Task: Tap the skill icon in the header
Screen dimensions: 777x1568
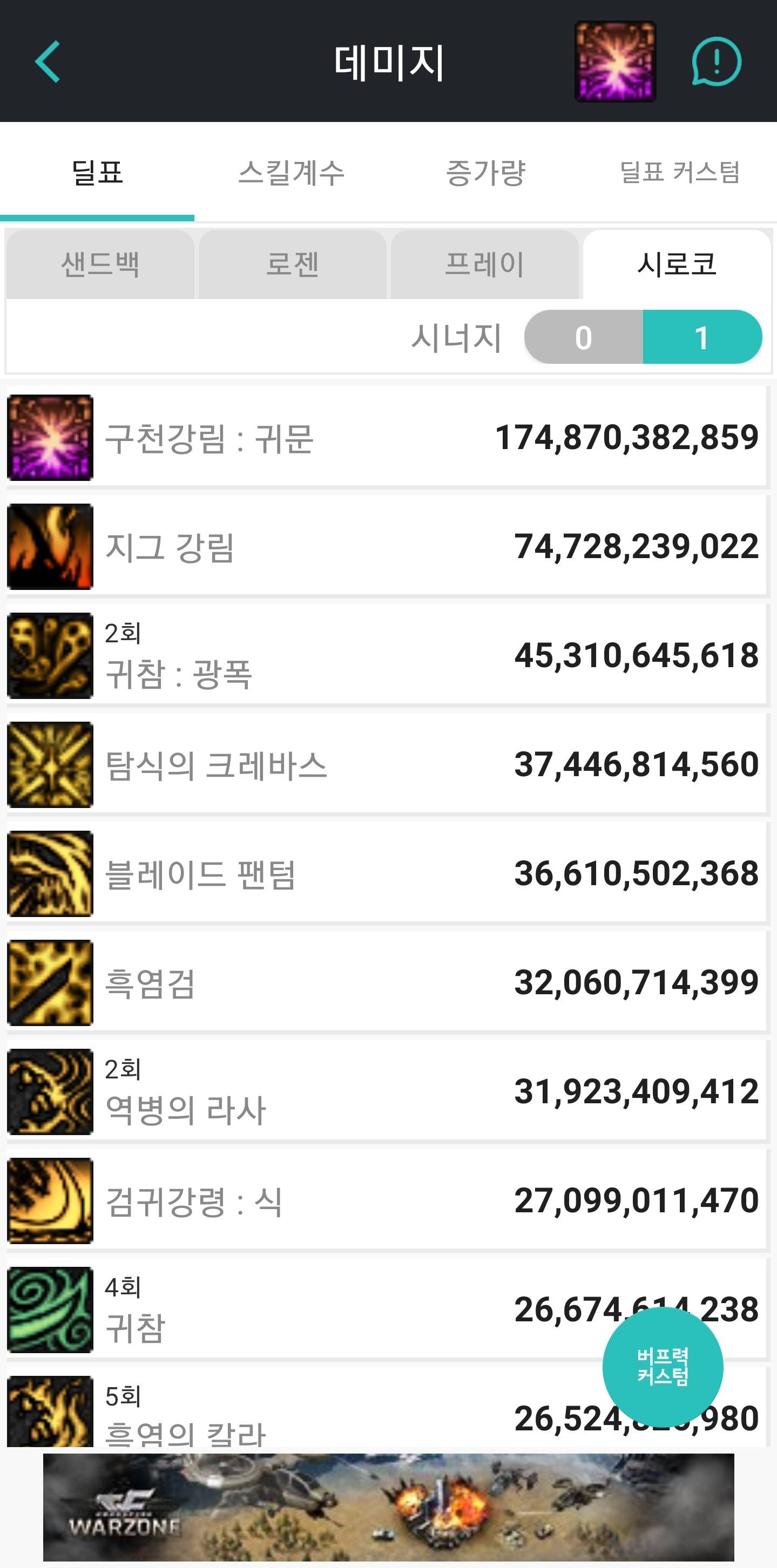Action: pos(615,62)
